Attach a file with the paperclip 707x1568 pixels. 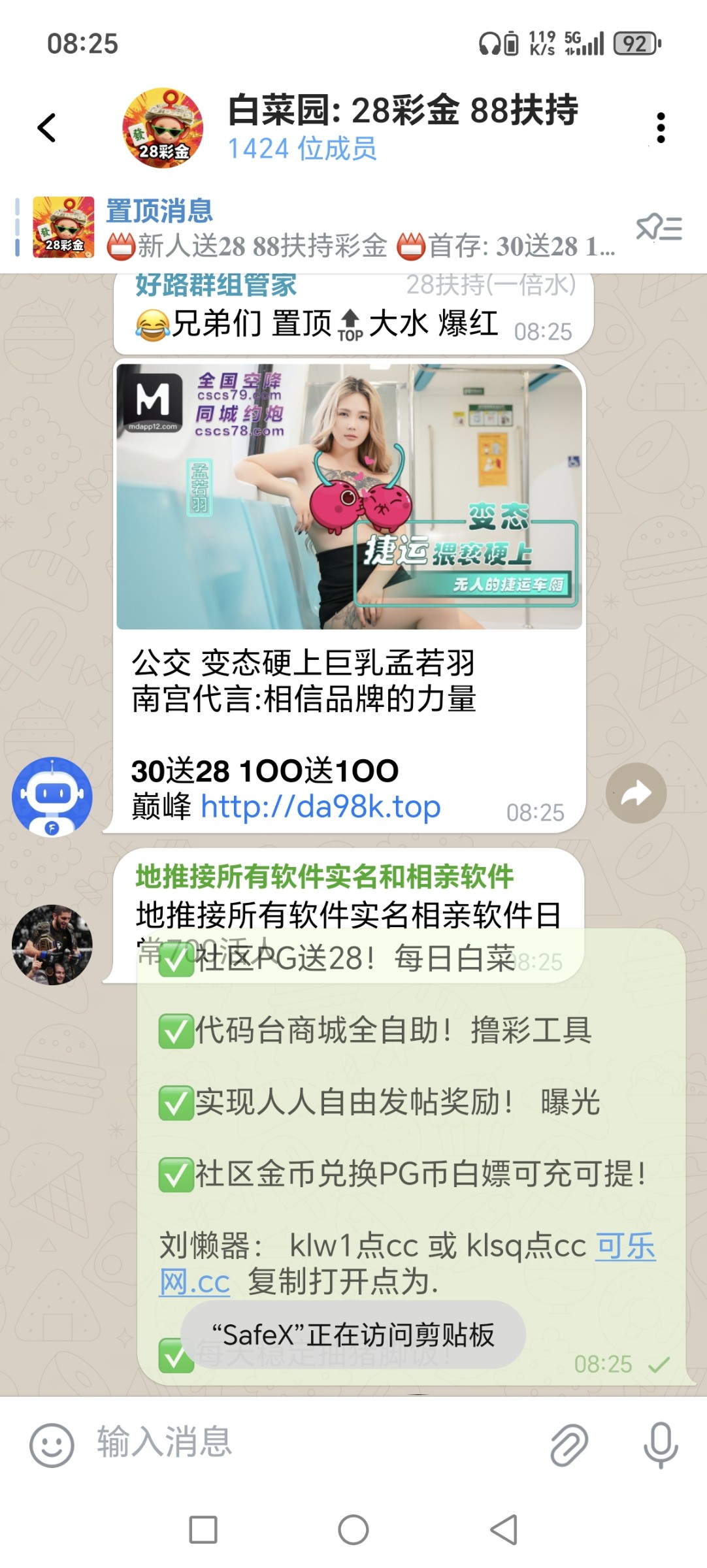(x=569, y=1445)
